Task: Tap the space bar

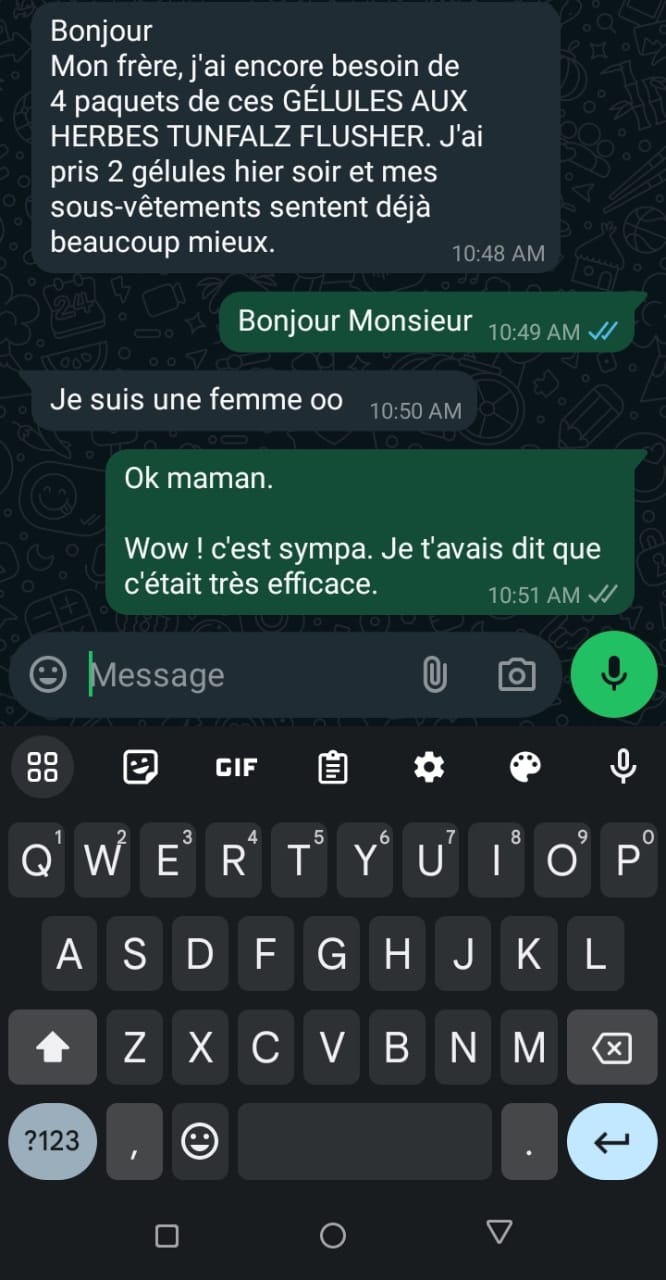Action: tap(364, 1141)
